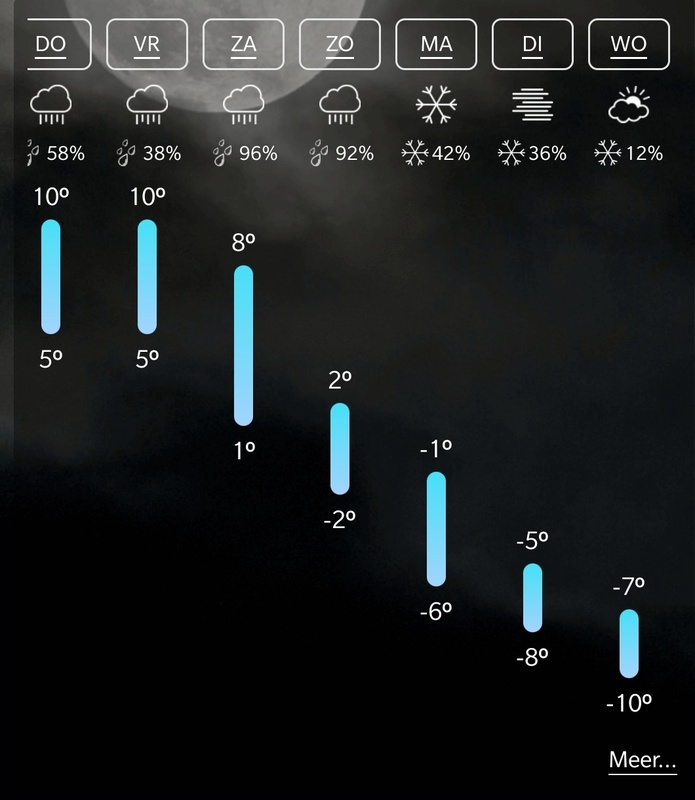Show the DI day forecast

(x=533, y=45)
